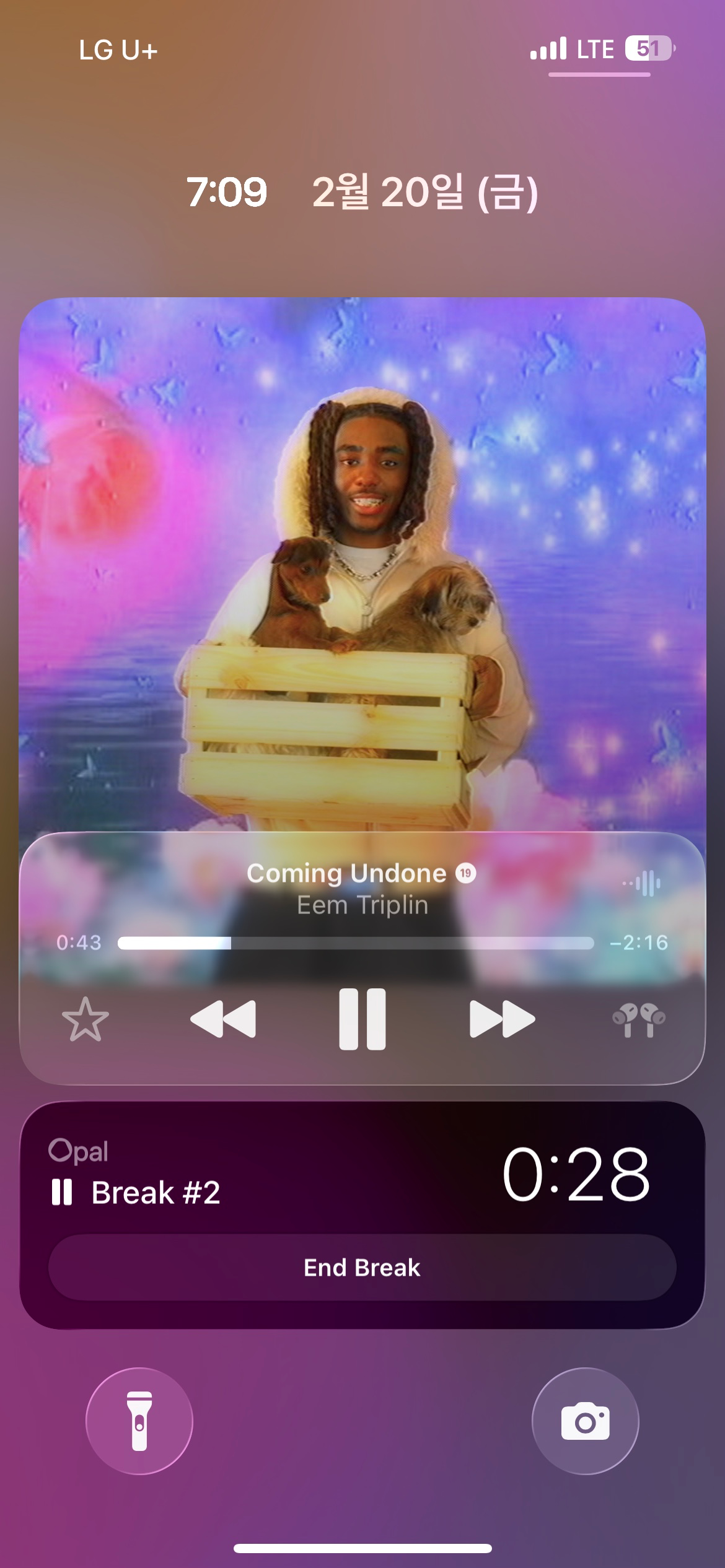Viewport: 725px width, 1568px height.
Task: Pause the song Coming Undone
Action: click(x=362, y=1019)
